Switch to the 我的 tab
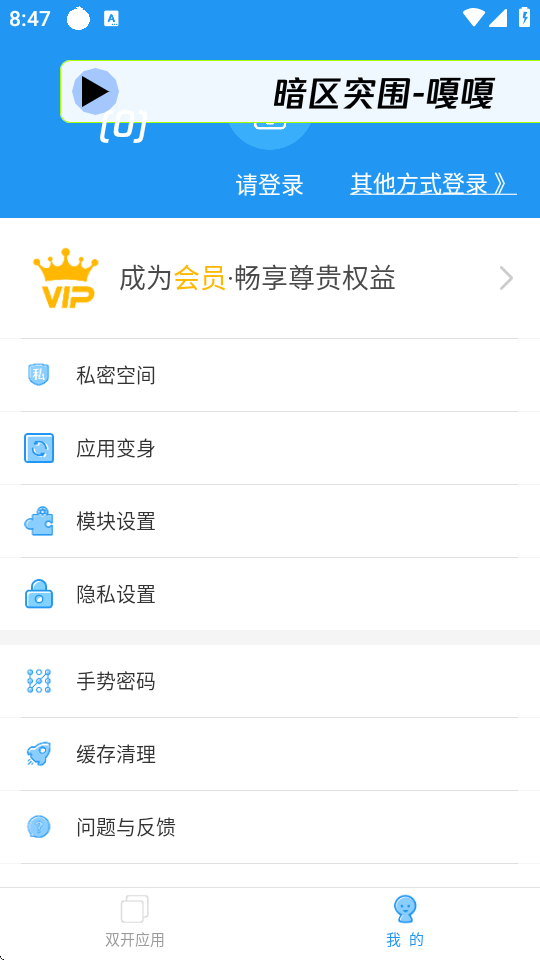Viewport: 540px width, 960px height. pos(405,923)
